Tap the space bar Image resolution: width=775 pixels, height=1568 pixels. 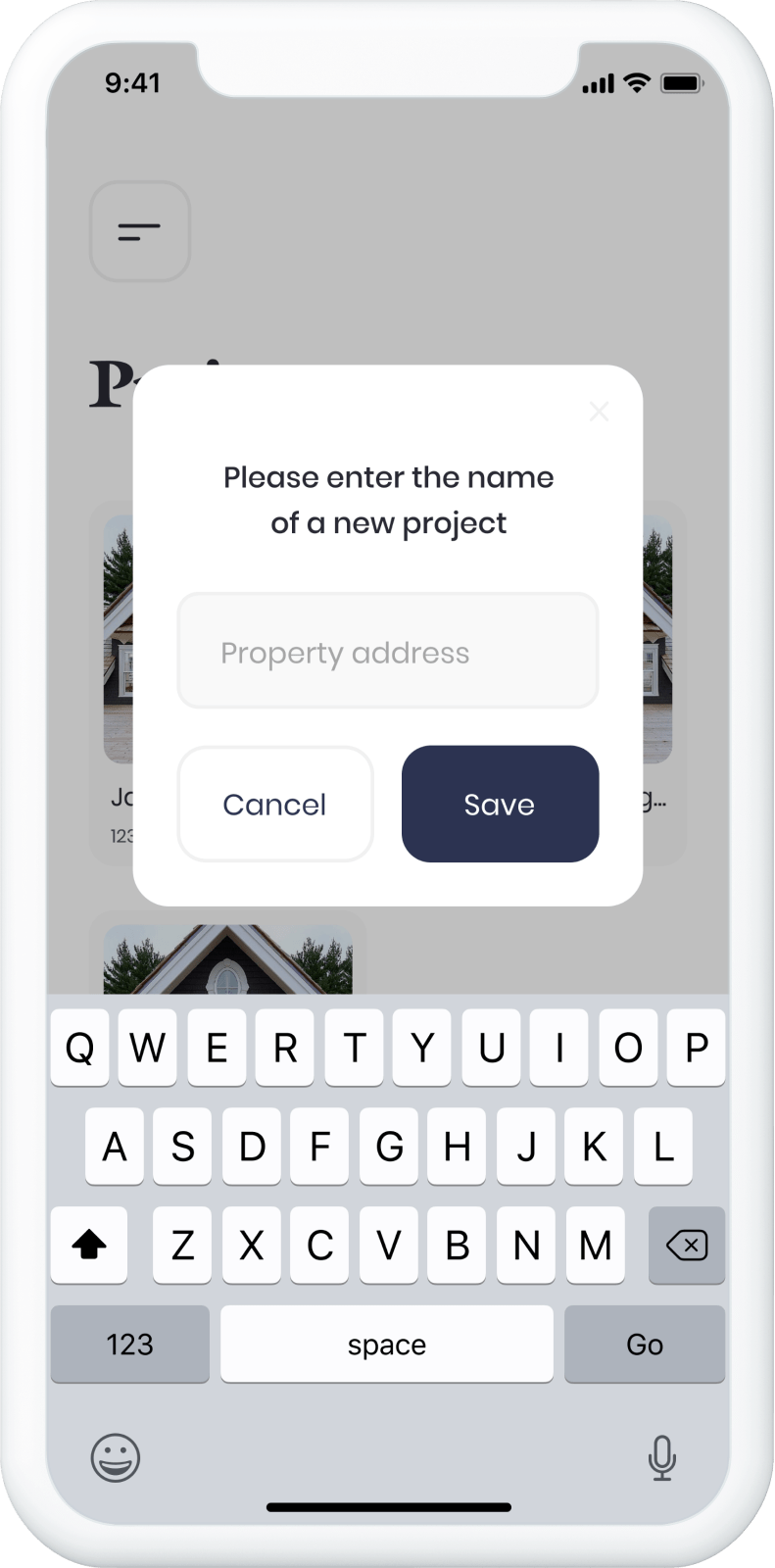pyautogui.click(x=387, y=1345)
